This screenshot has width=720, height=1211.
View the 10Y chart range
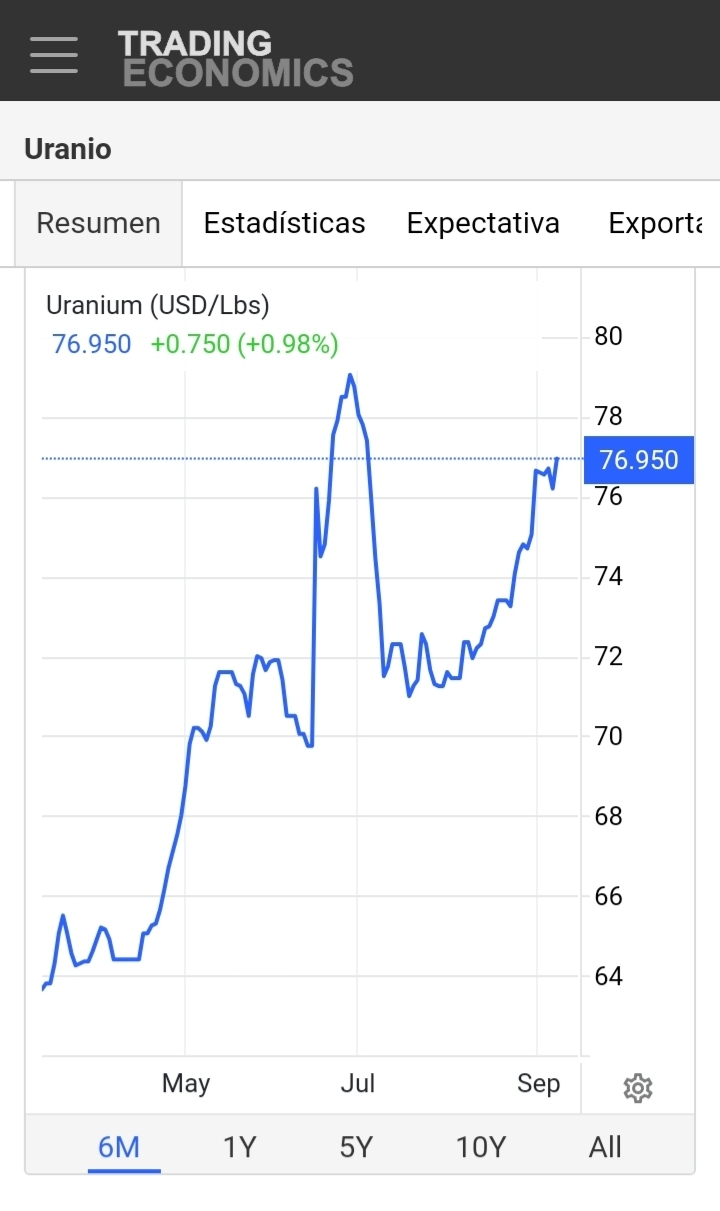[x=481, y=1147]
